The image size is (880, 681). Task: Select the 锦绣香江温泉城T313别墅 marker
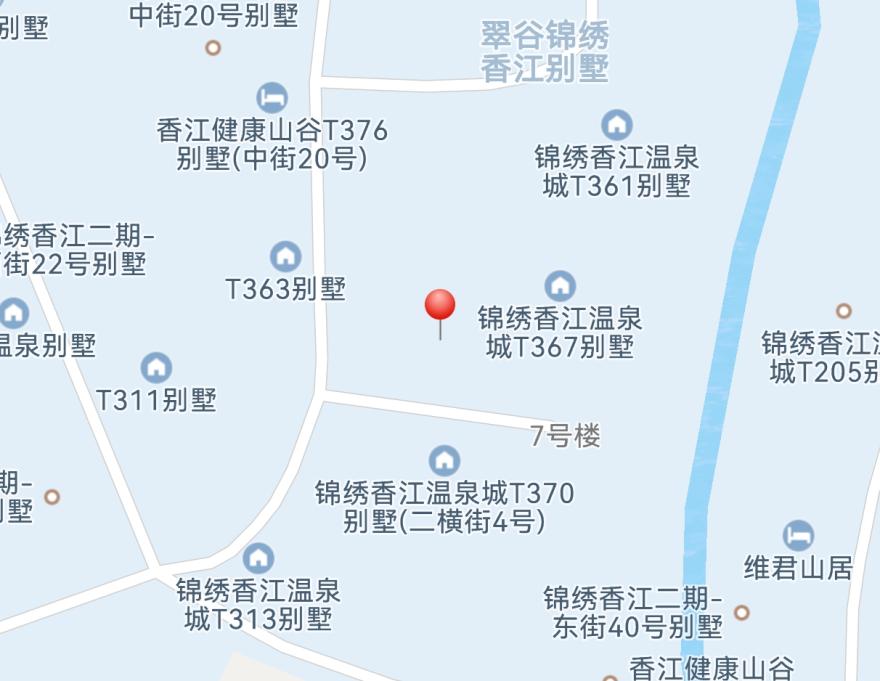(259, 558)
